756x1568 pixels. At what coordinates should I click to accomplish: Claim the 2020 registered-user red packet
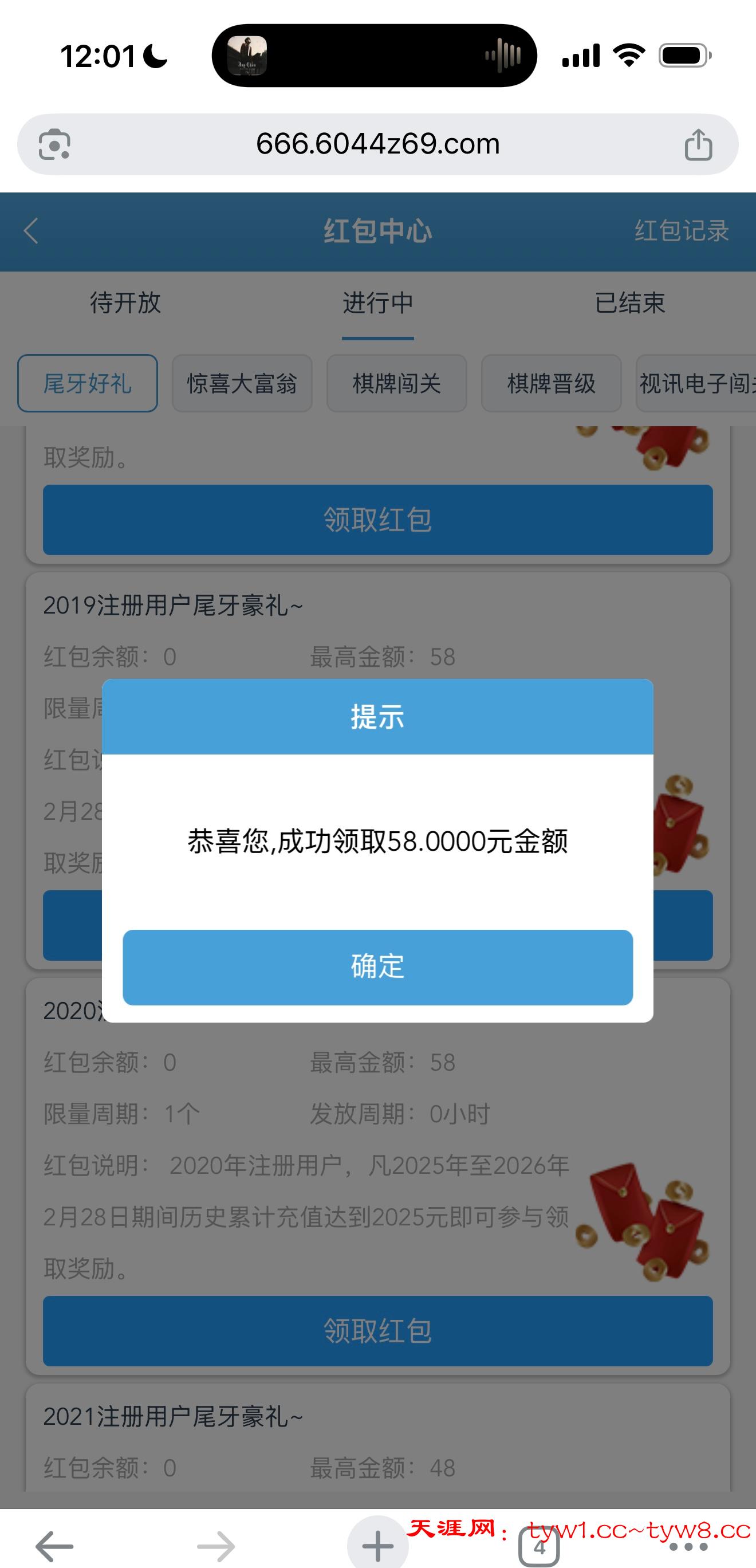click(377, 1331)
